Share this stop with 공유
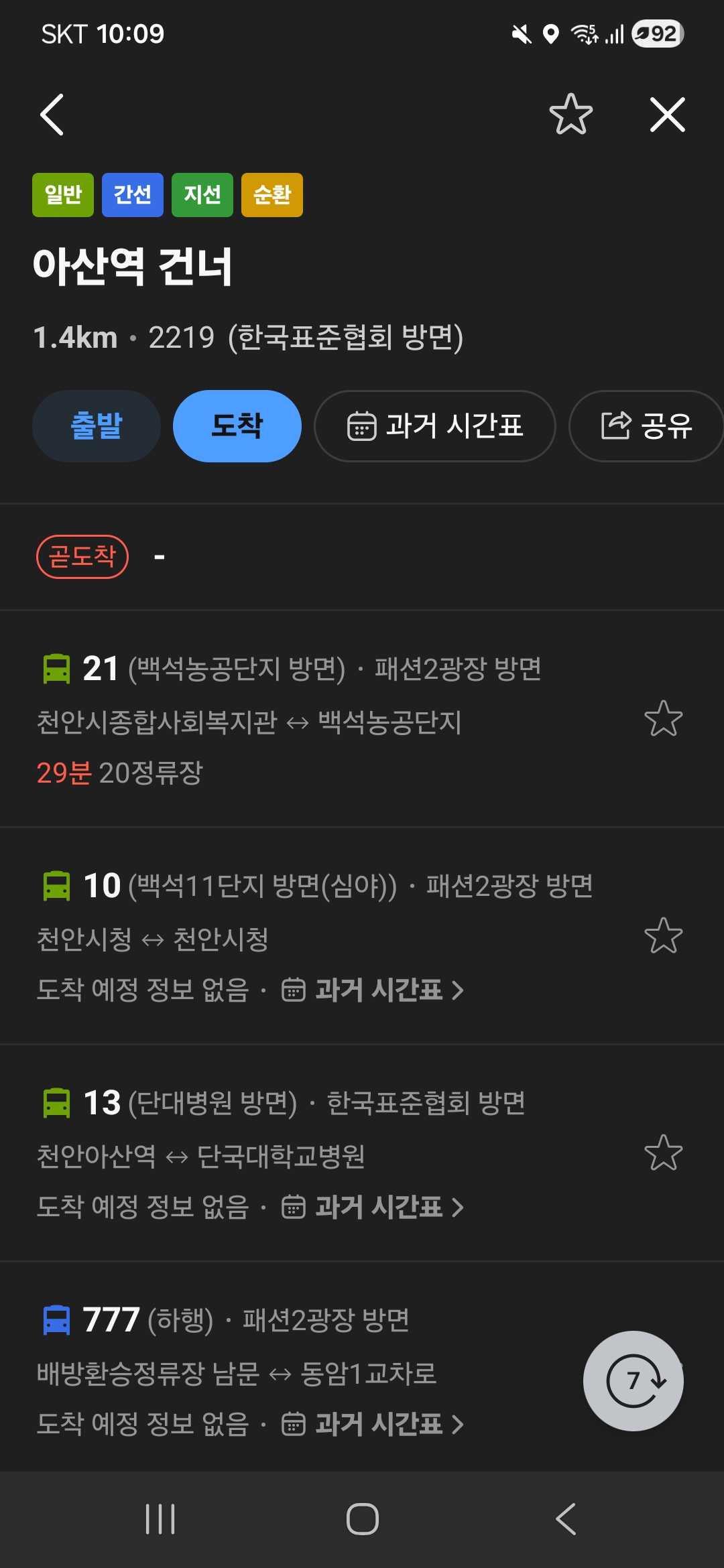The image size is (724, 1568). click(x=646, y=426)
